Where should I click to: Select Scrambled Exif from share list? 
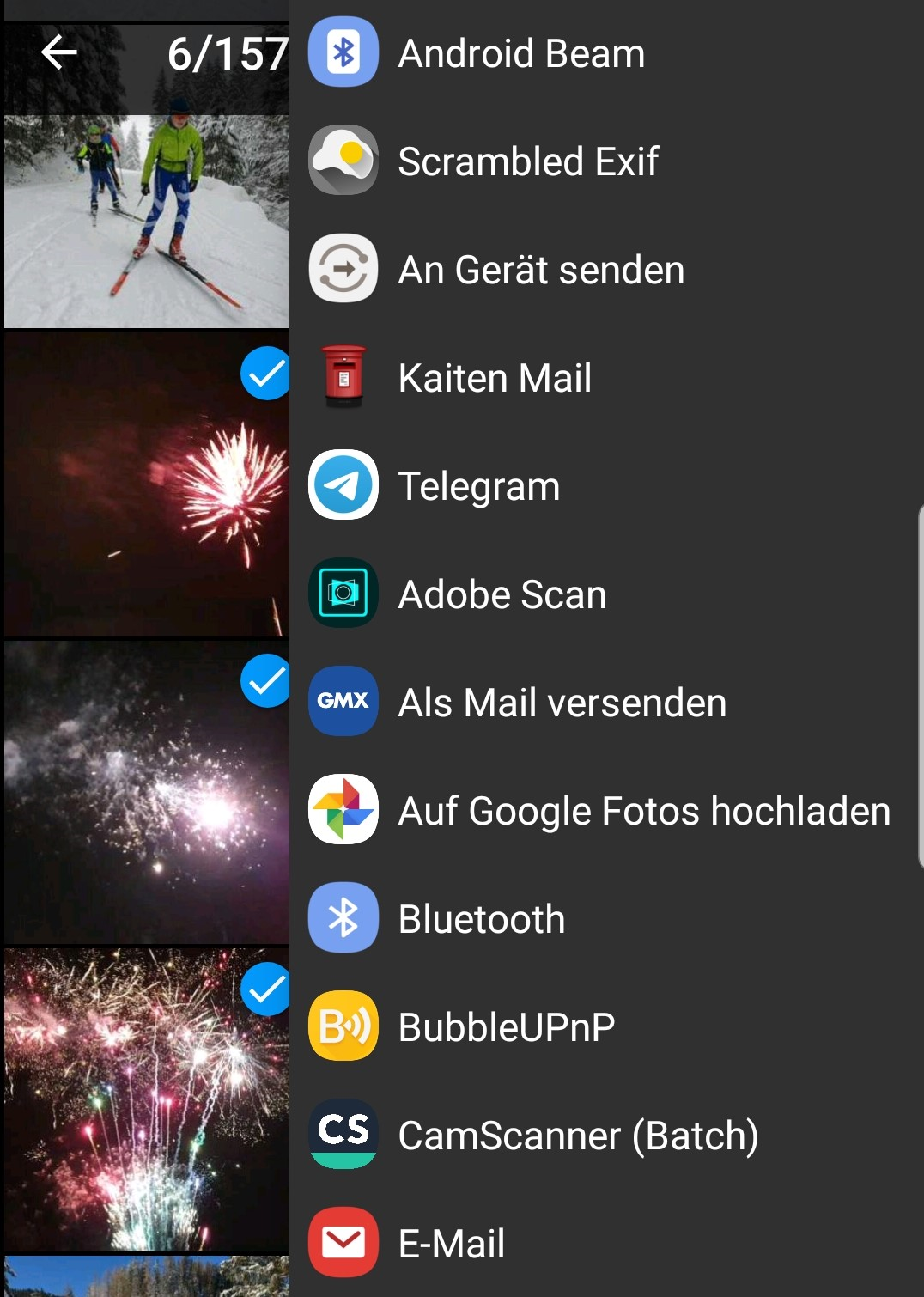point(527,161)
